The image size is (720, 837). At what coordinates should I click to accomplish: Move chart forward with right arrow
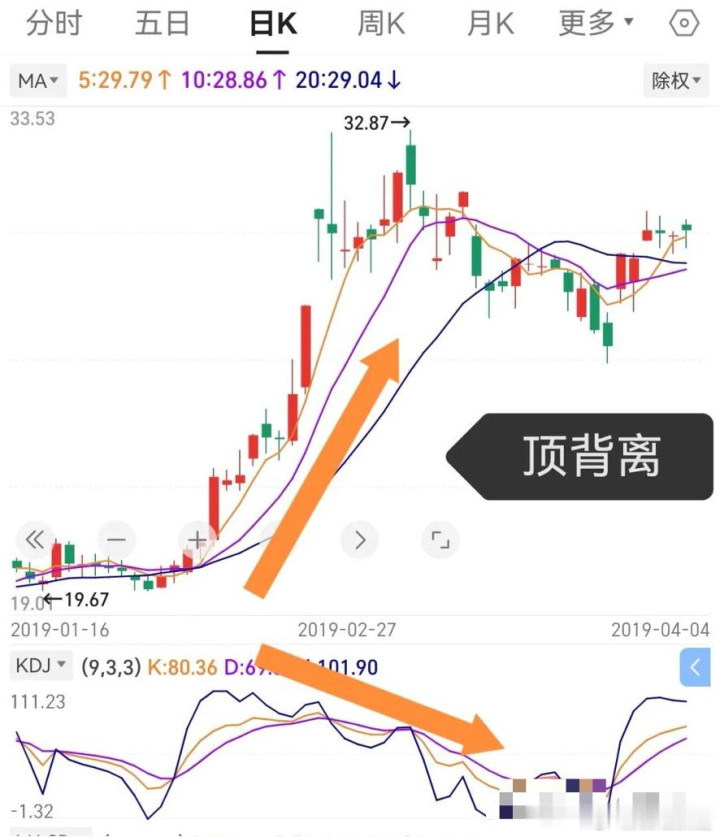click(x=360, y=540)
